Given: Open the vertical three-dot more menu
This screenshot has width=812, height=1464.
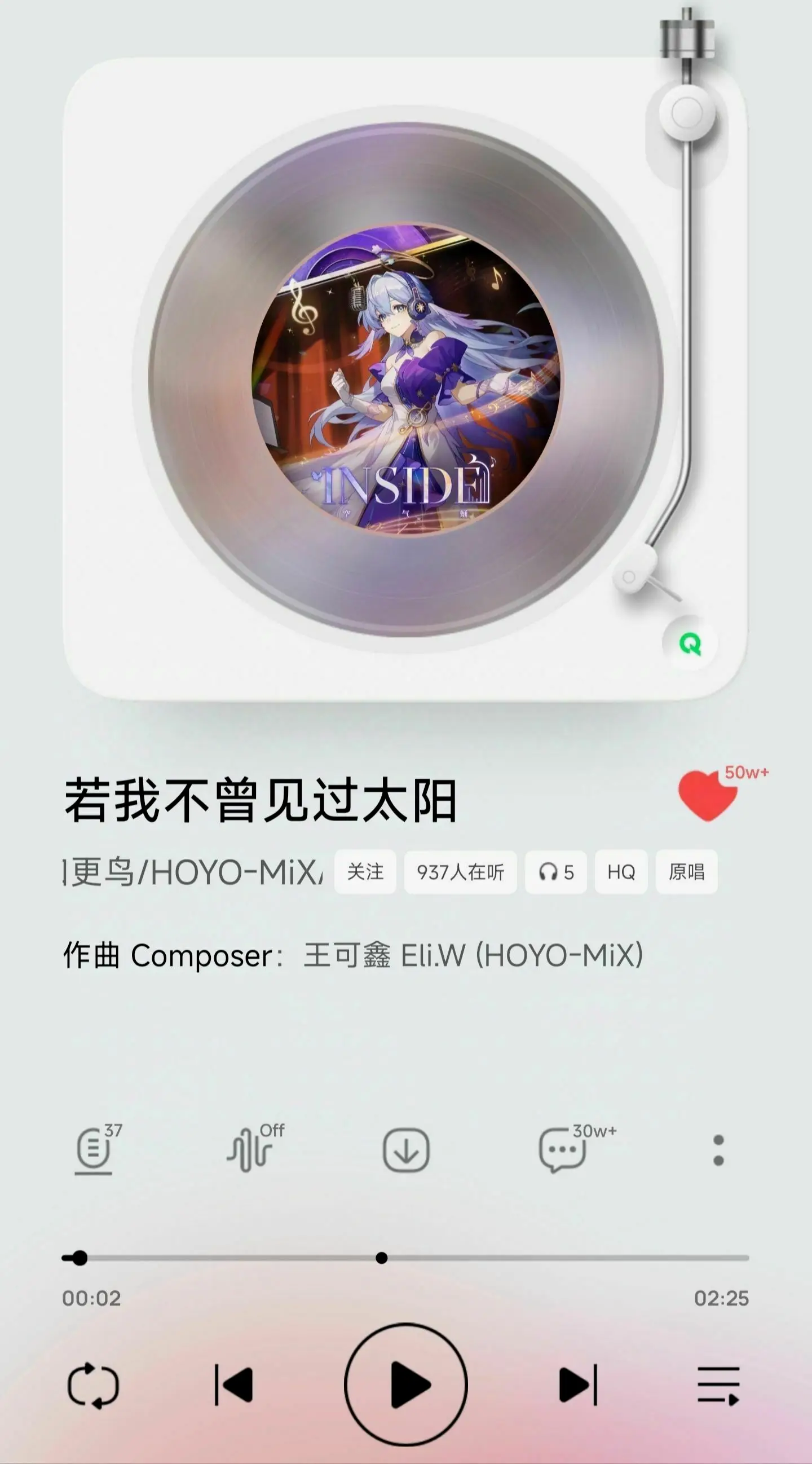Looking at the screenshot, I should (718, 1150).
